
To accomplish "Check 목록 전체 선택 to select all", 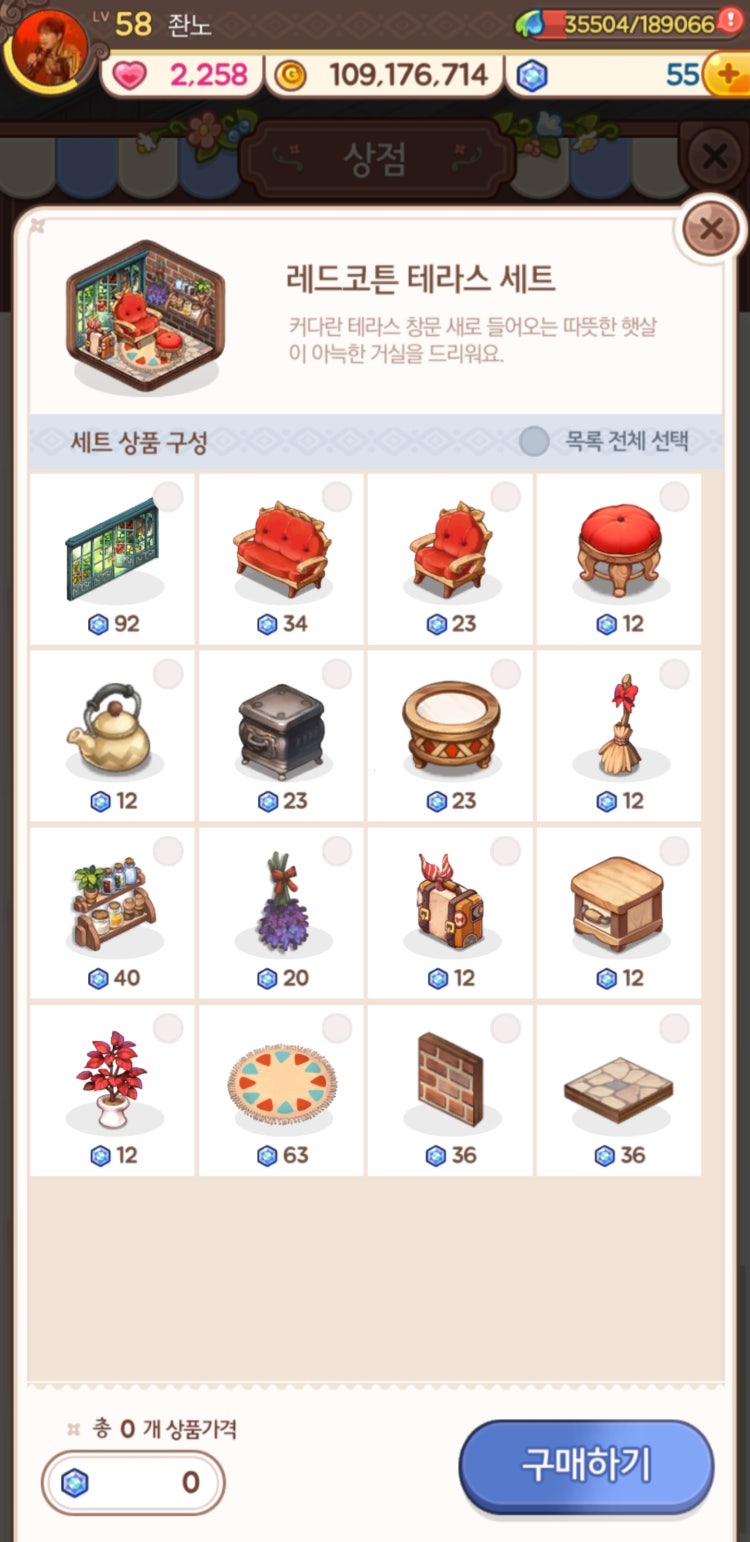I will pos(535,441).
